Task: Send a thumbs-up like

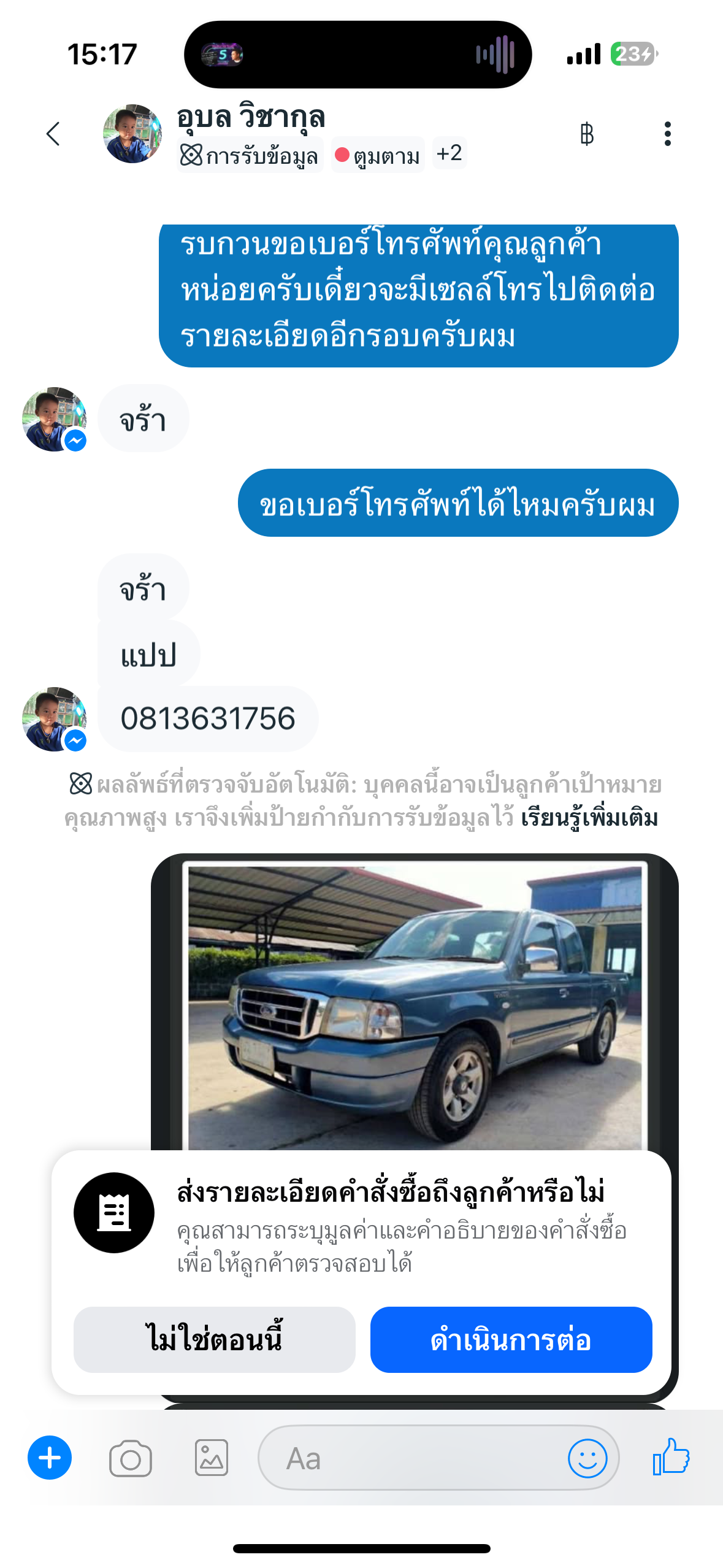Action: pyautogui.click(x=671, y=1456)
